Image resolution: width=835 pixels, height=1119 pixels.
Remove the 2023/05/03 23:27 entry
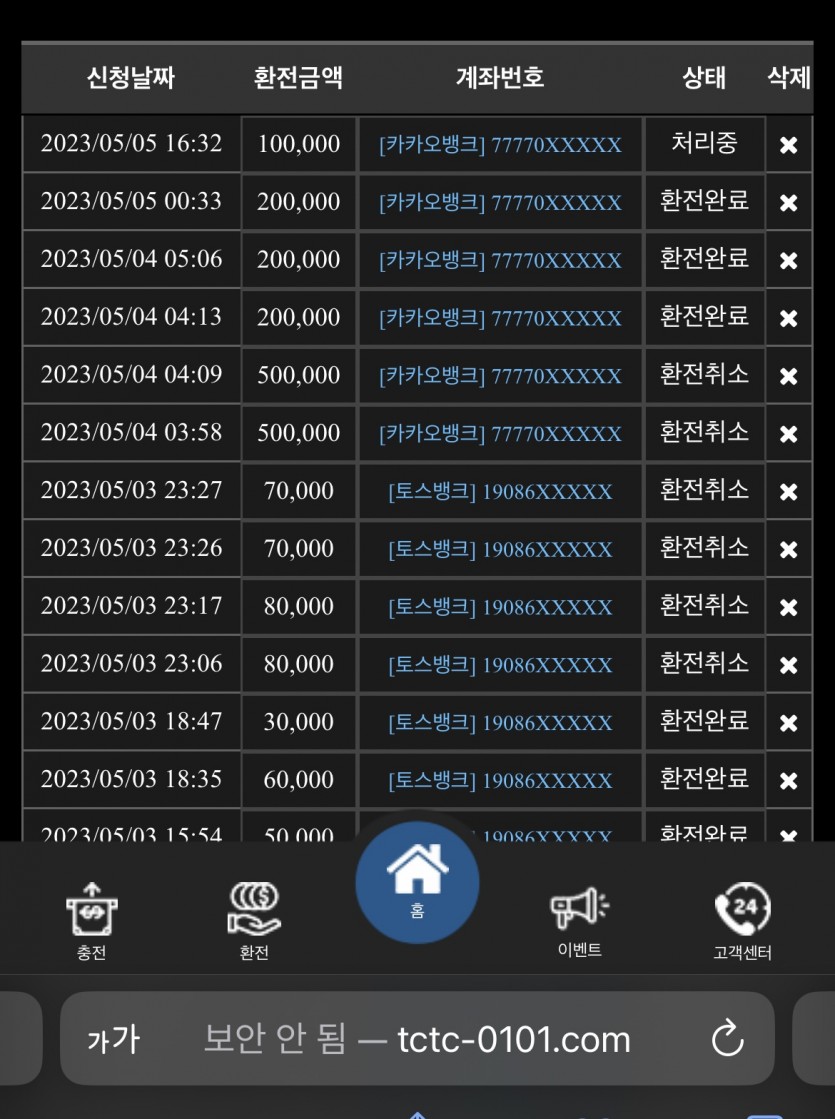pyautogui.click(x=788, y=492)
